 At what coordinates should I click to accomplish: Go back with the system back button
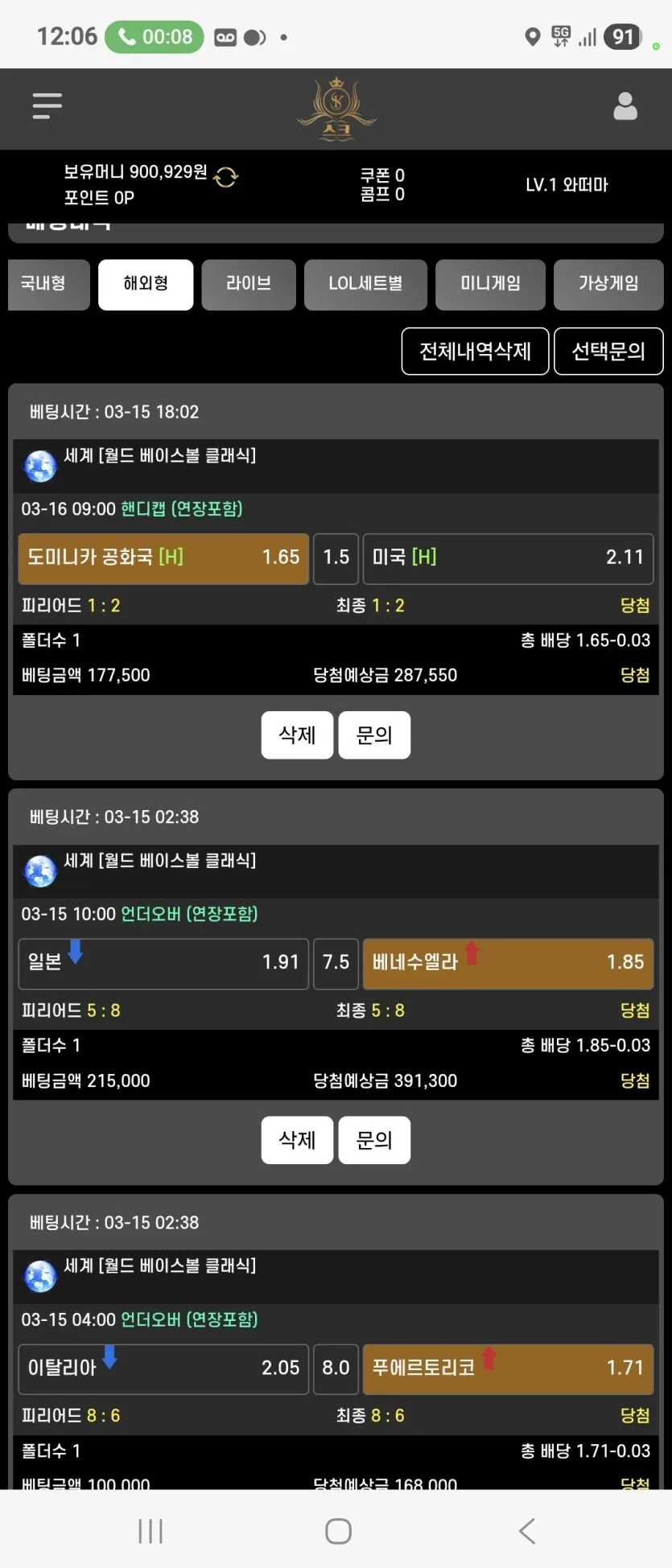[x=527, y=1531]
